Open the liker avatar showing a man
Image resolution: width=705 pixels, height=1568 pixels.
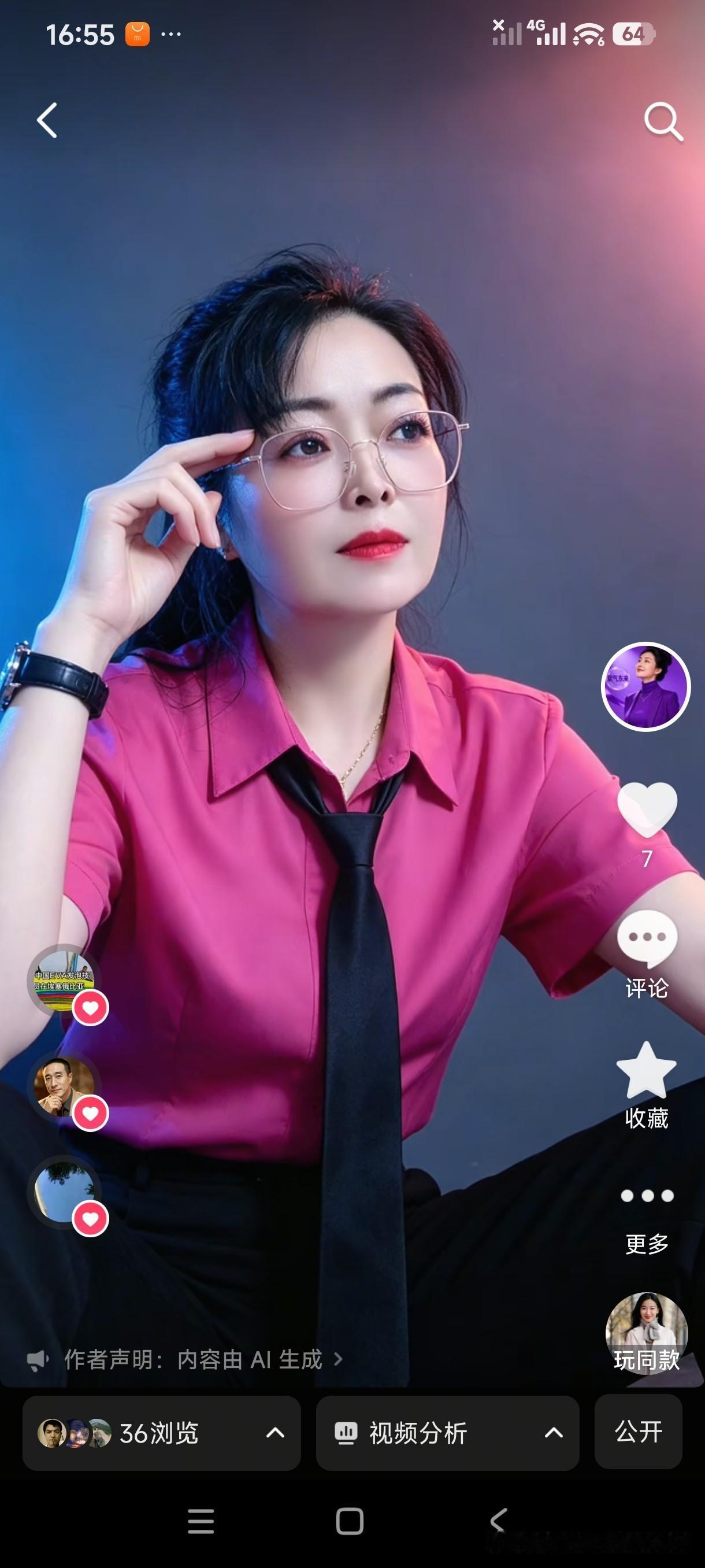64,1086
